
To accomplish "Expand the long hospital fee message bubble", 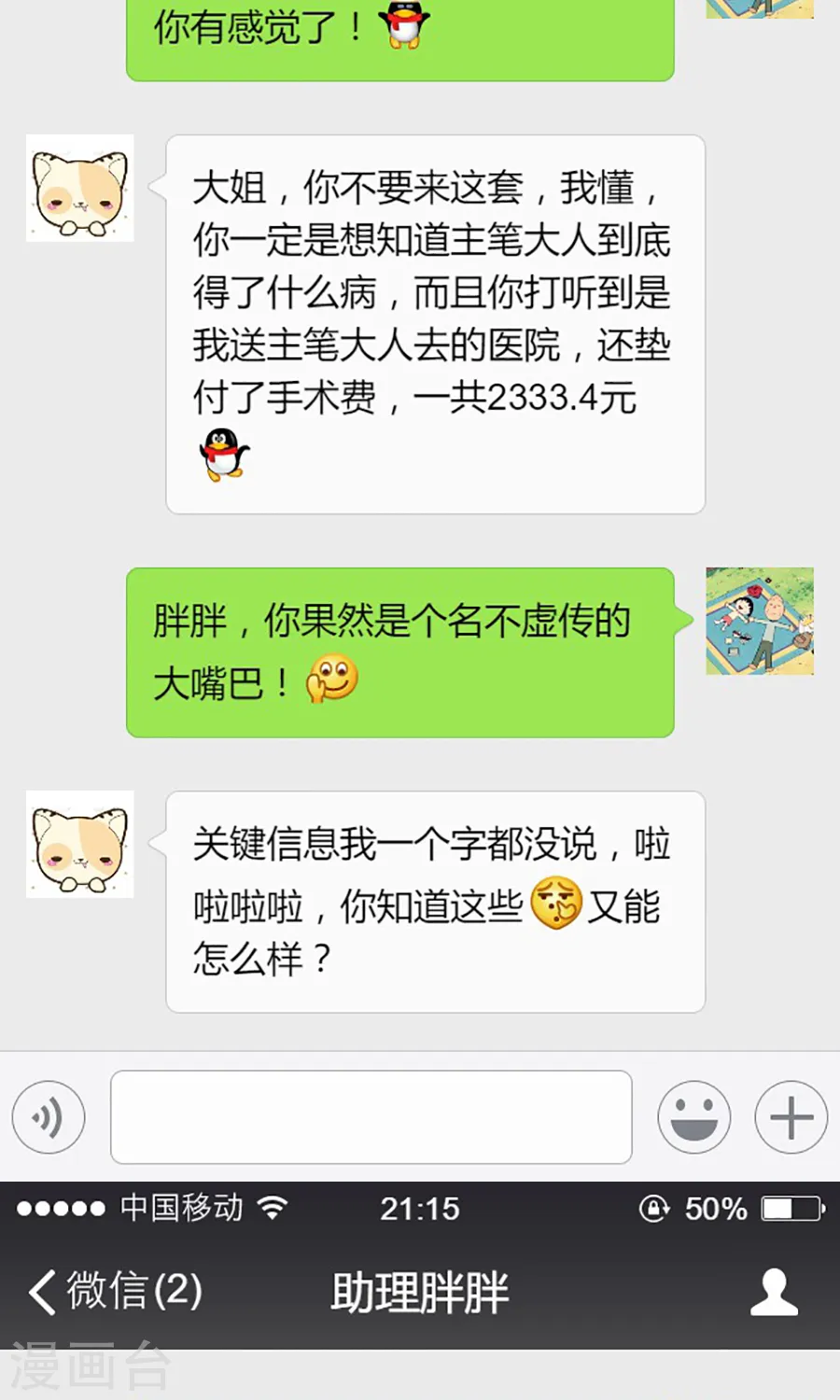I will tap(434, 324).
